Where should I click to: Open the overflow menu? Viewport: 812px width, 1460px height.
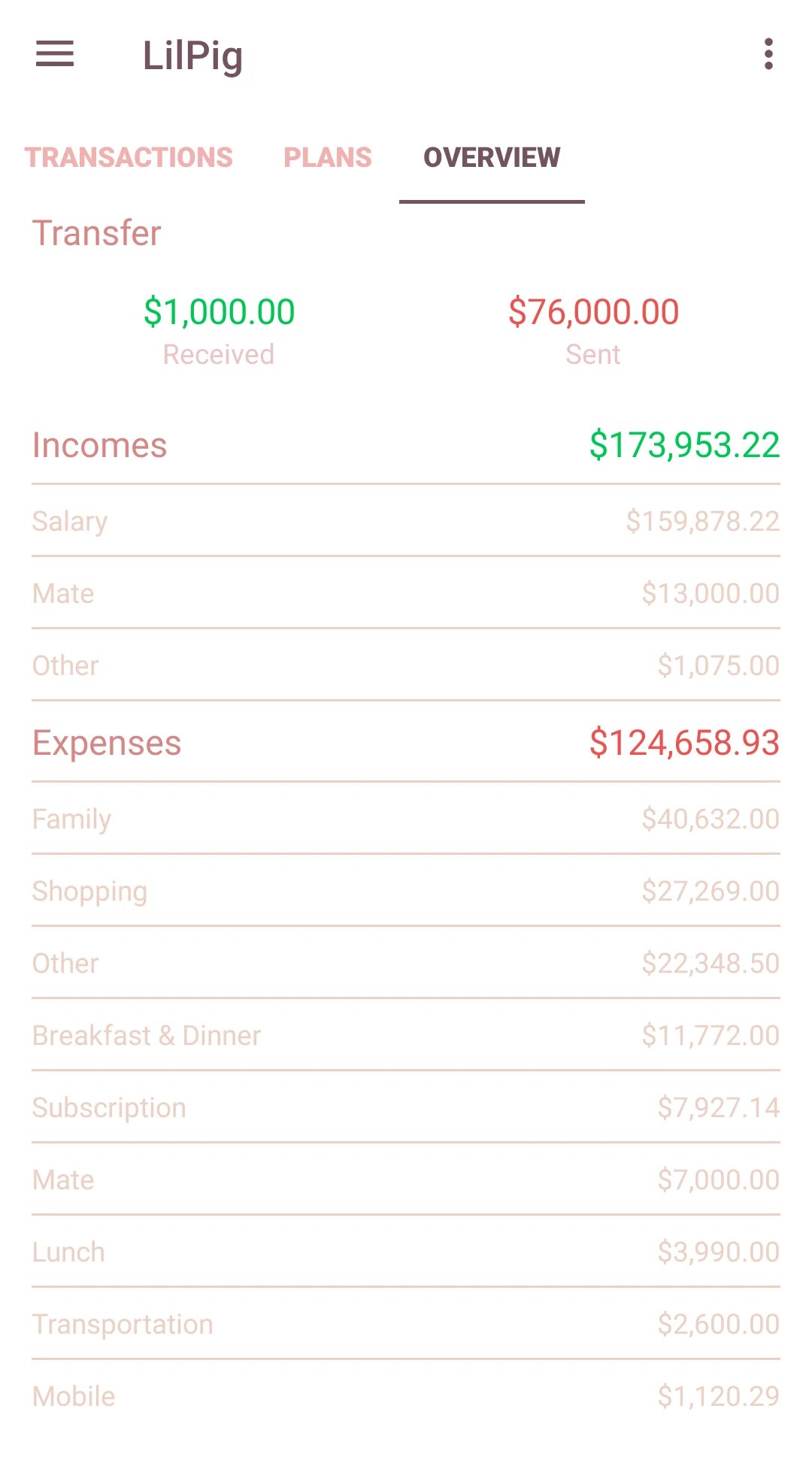click(x=768, y=54)
